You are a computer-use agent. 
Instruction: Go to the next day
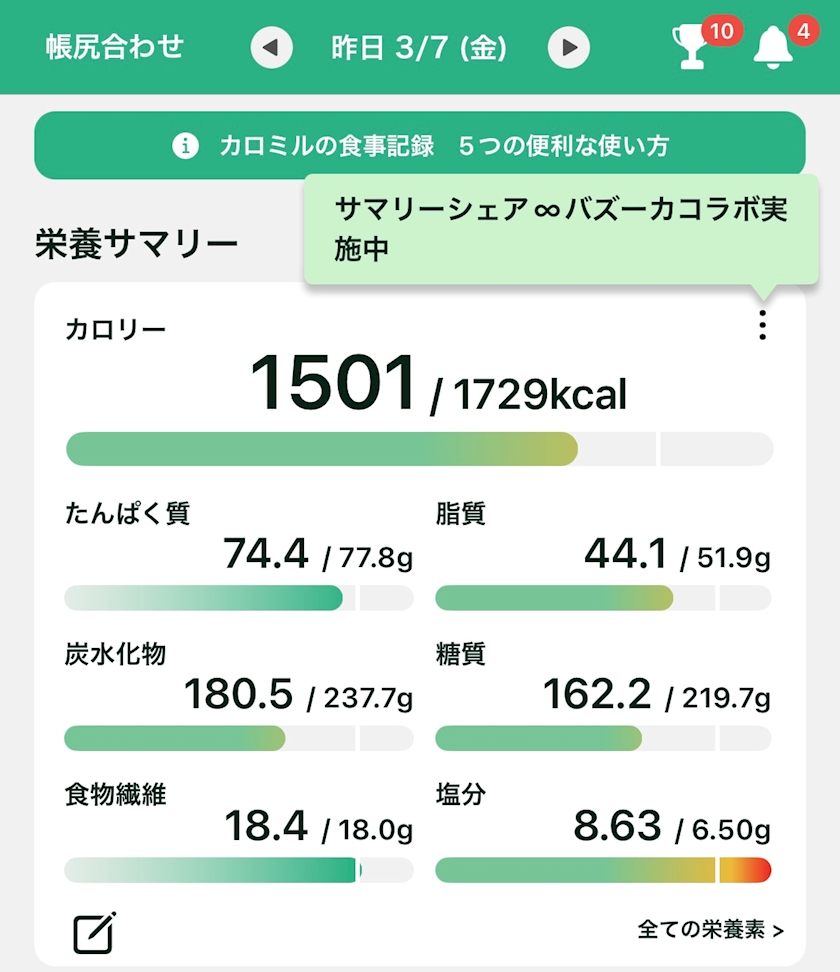coord(569,47)
